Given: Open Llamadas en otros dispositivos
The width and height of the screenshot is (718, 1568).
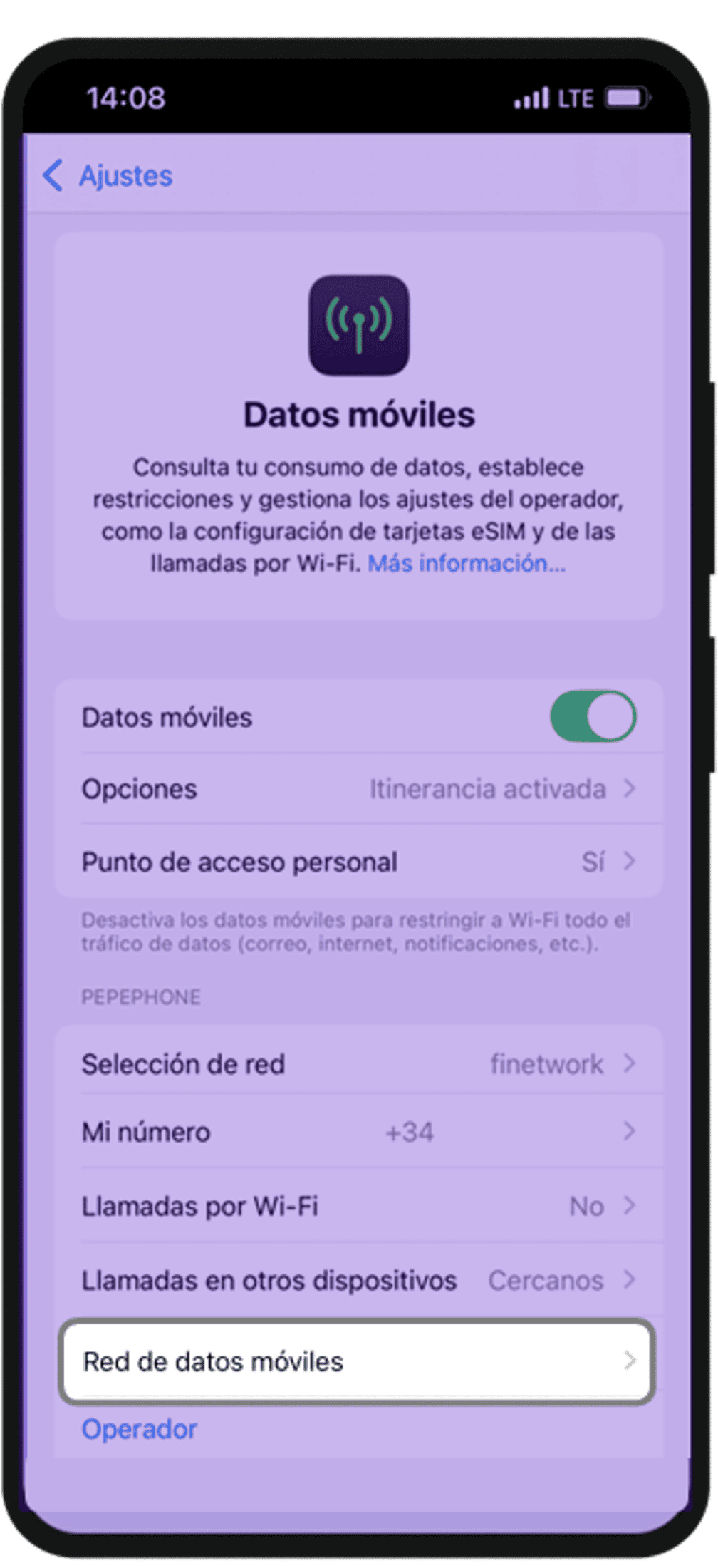Looking at the screenshot, I should pyautogui.click(x=358, y=1281).
